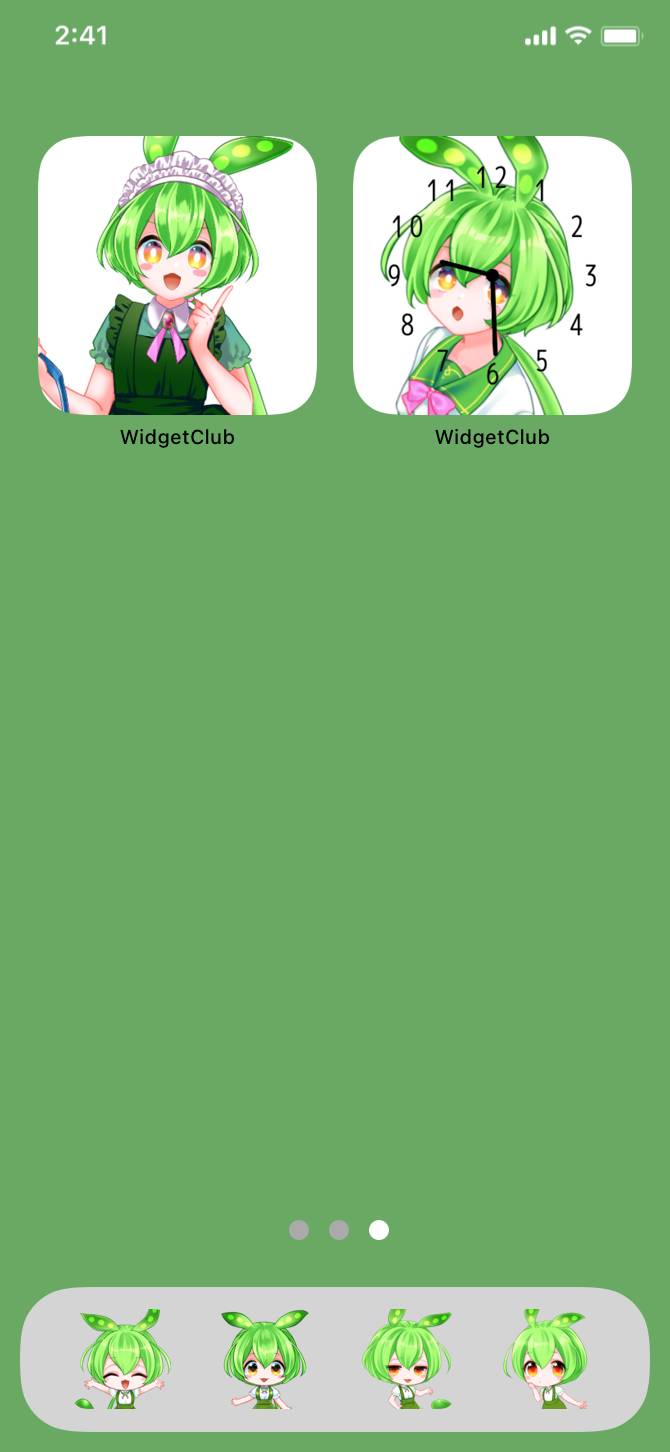Launch dock app with hand-on-hip chibi

[x=405, y=1359]
